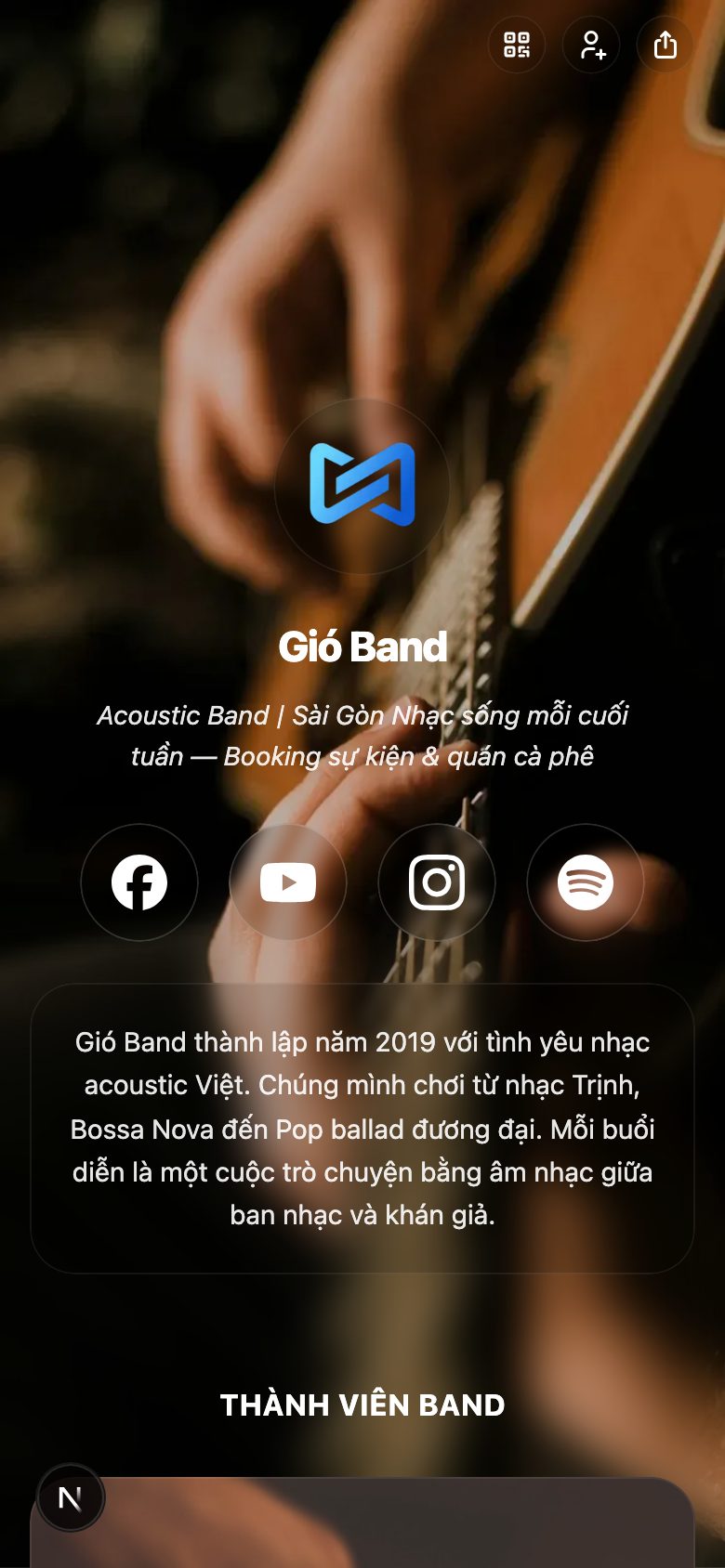Open the band's YouTube channel

point(288,882)
